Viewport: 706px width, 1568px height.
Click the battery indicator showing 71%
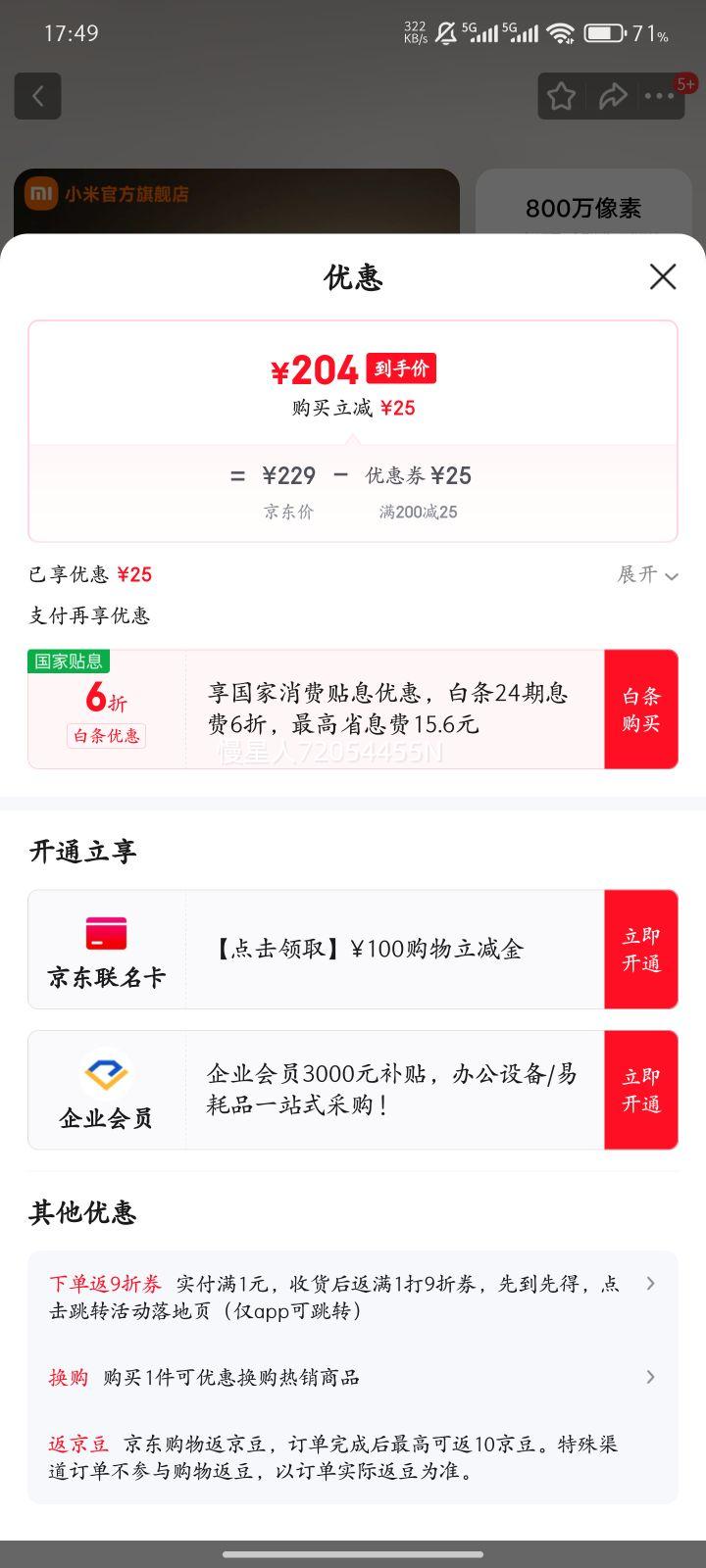point(604,32)
